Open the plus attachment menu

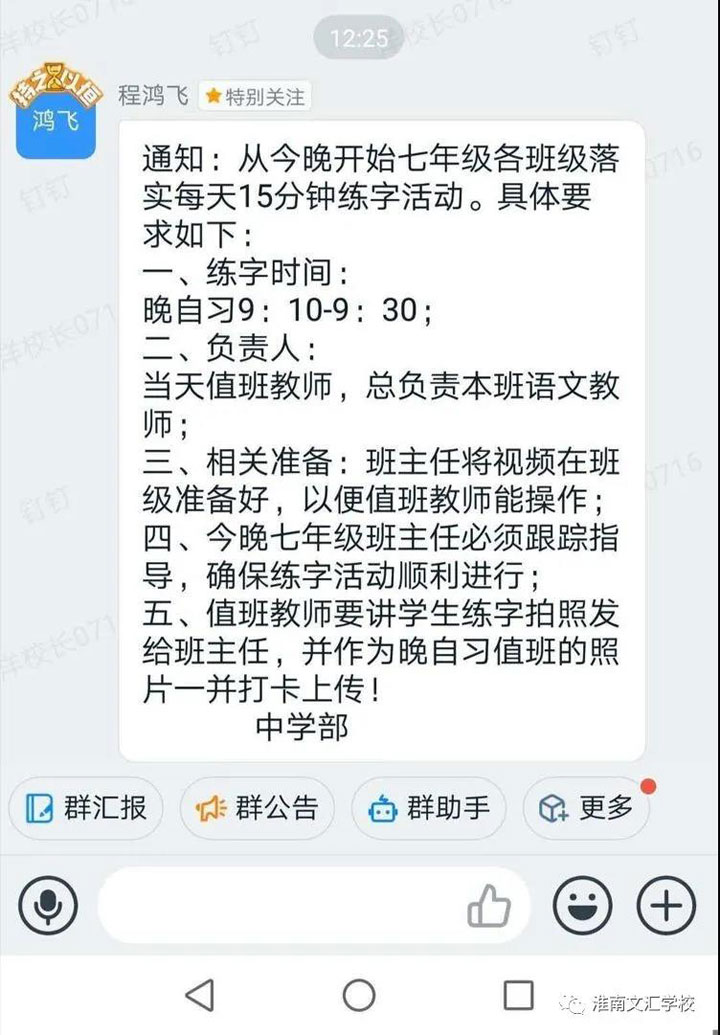click(x=666, y=905)
